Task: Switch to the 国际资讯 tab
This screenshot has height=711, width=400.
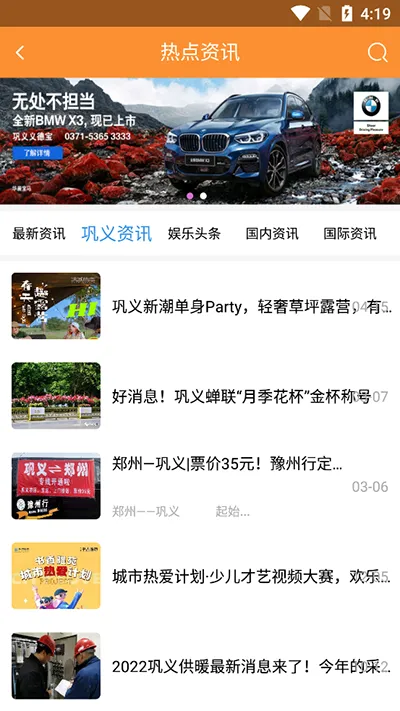Action: [x=350, y=234]
